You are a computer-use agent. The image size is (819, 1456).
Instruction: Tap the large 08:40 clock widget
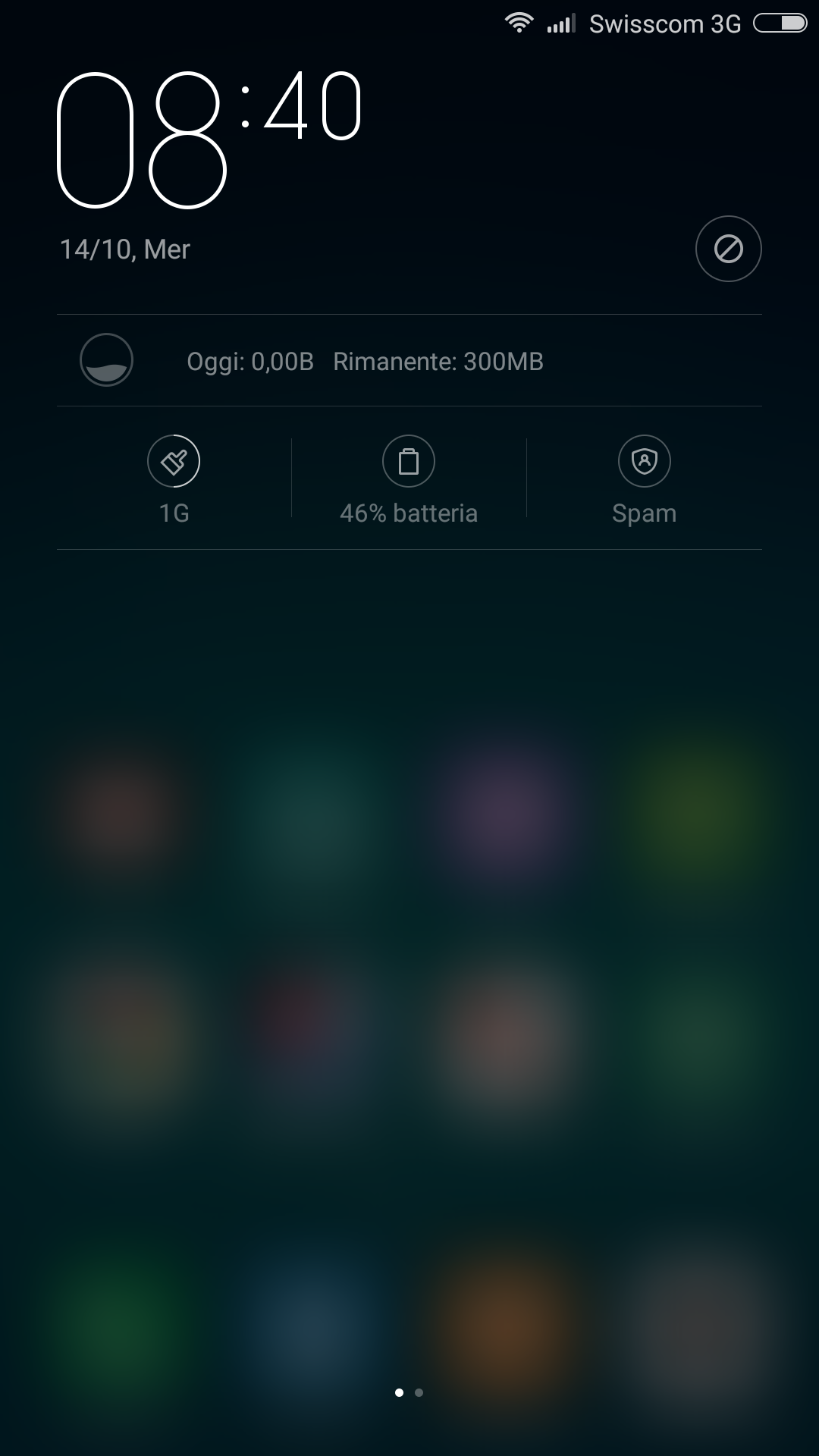pos(210,139)
